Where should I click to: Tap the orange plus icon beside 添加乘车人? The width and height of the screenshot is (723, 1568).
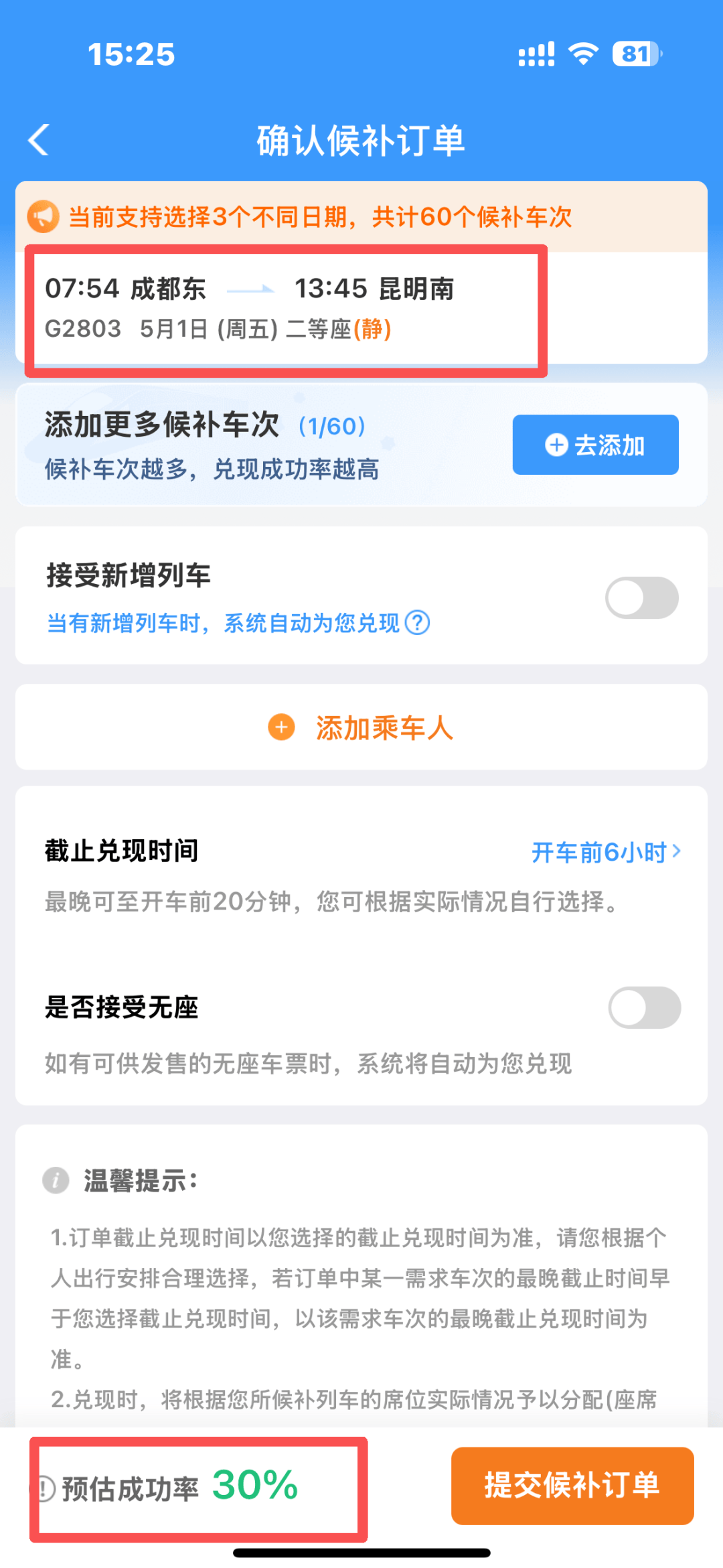point(280,728)
